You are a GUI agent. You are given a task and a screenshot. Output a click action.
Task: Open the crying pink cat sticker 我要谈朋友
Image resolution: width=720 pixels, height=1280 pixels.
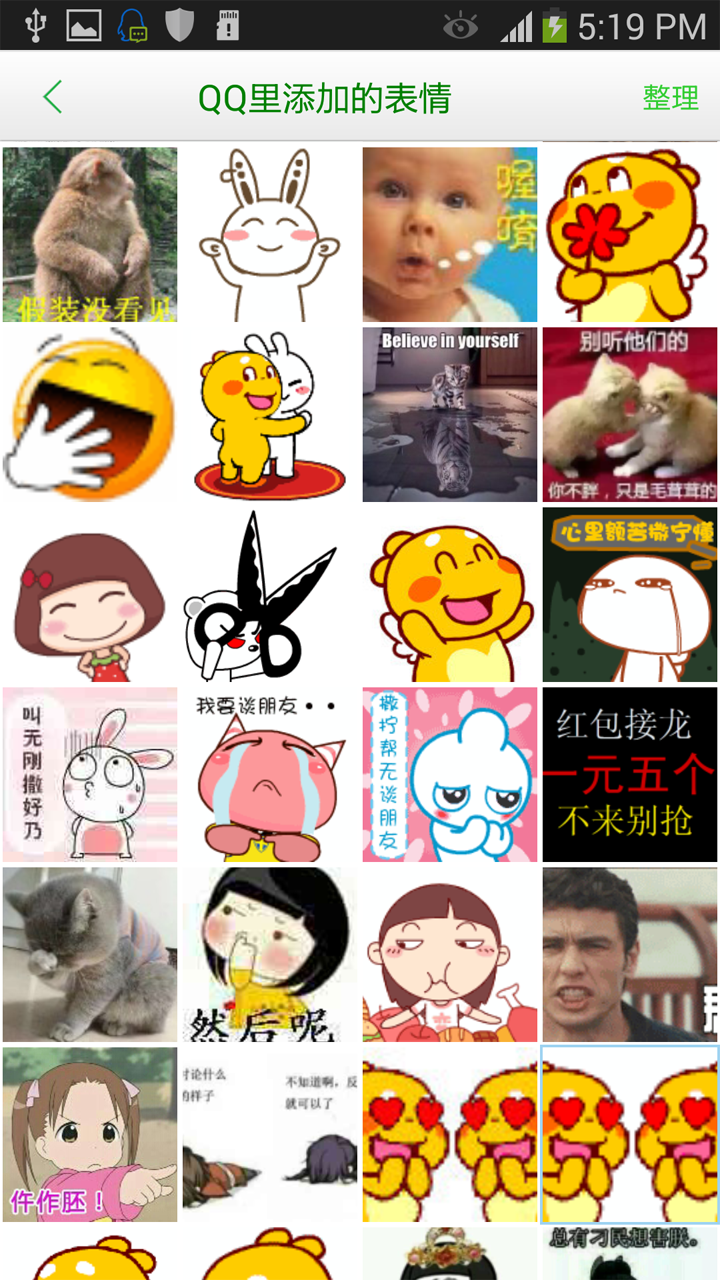[x=270, y=775]
